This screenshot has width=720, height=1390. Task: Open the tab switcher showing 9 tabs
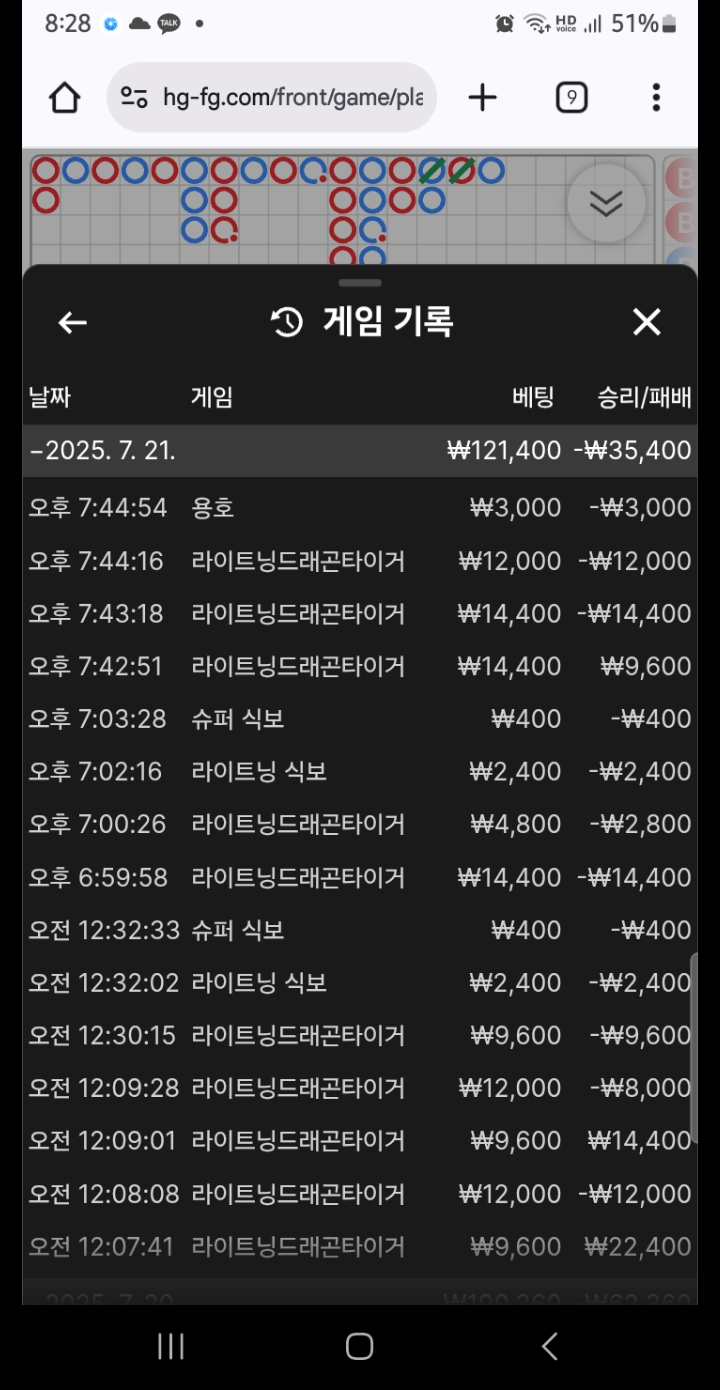[x=571, y=97]
